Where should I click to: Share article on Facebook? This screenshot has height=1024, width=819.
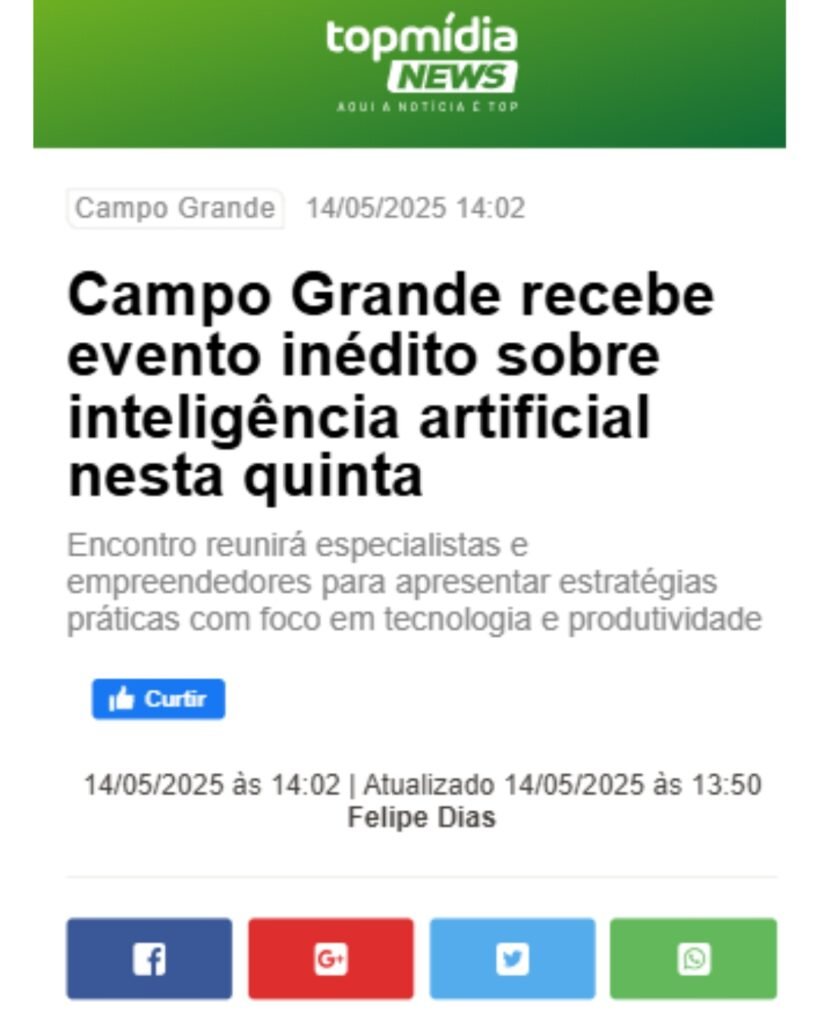[x=149, y=959]
